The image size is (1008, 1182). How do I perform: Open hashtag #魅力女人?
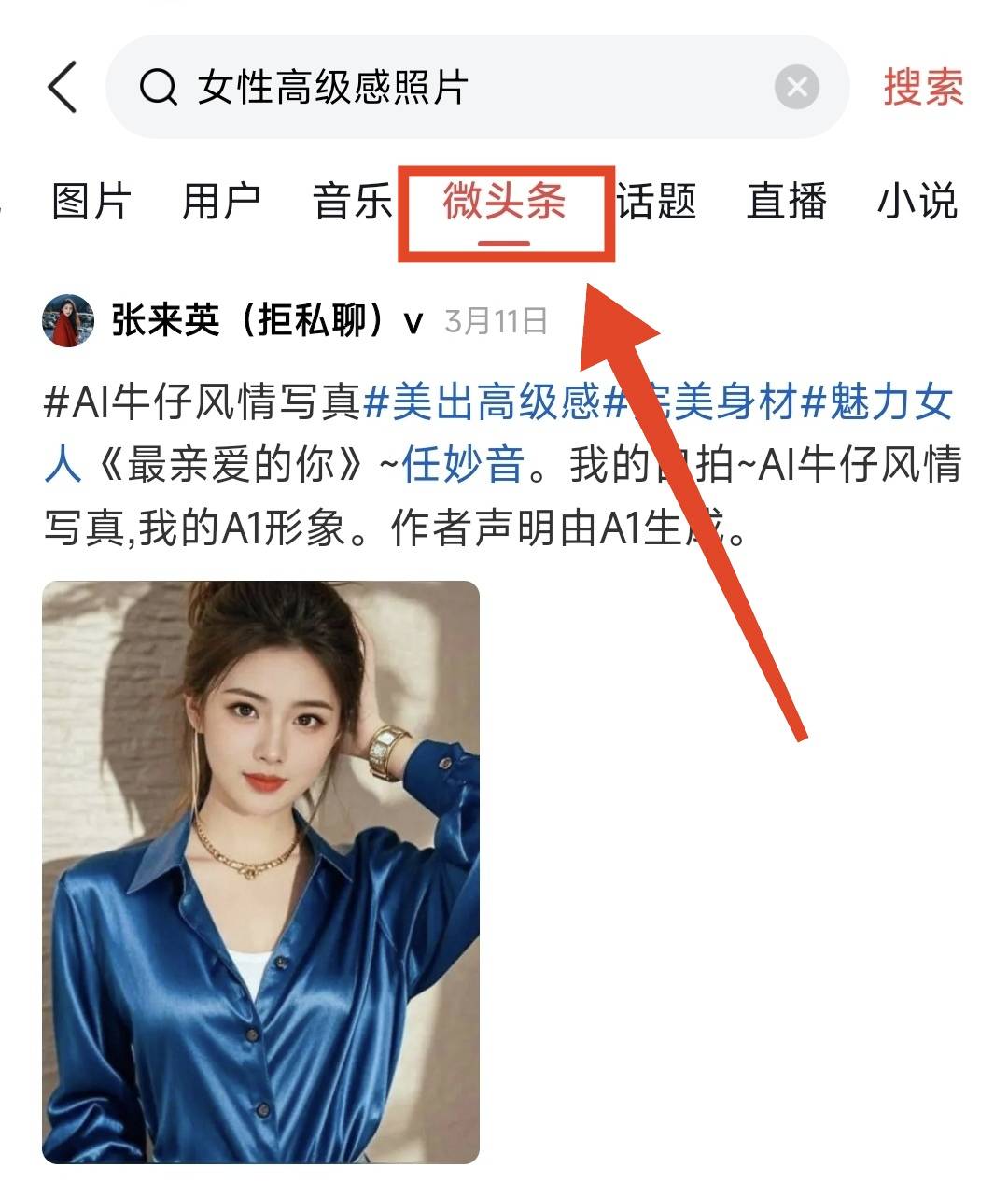877,403
